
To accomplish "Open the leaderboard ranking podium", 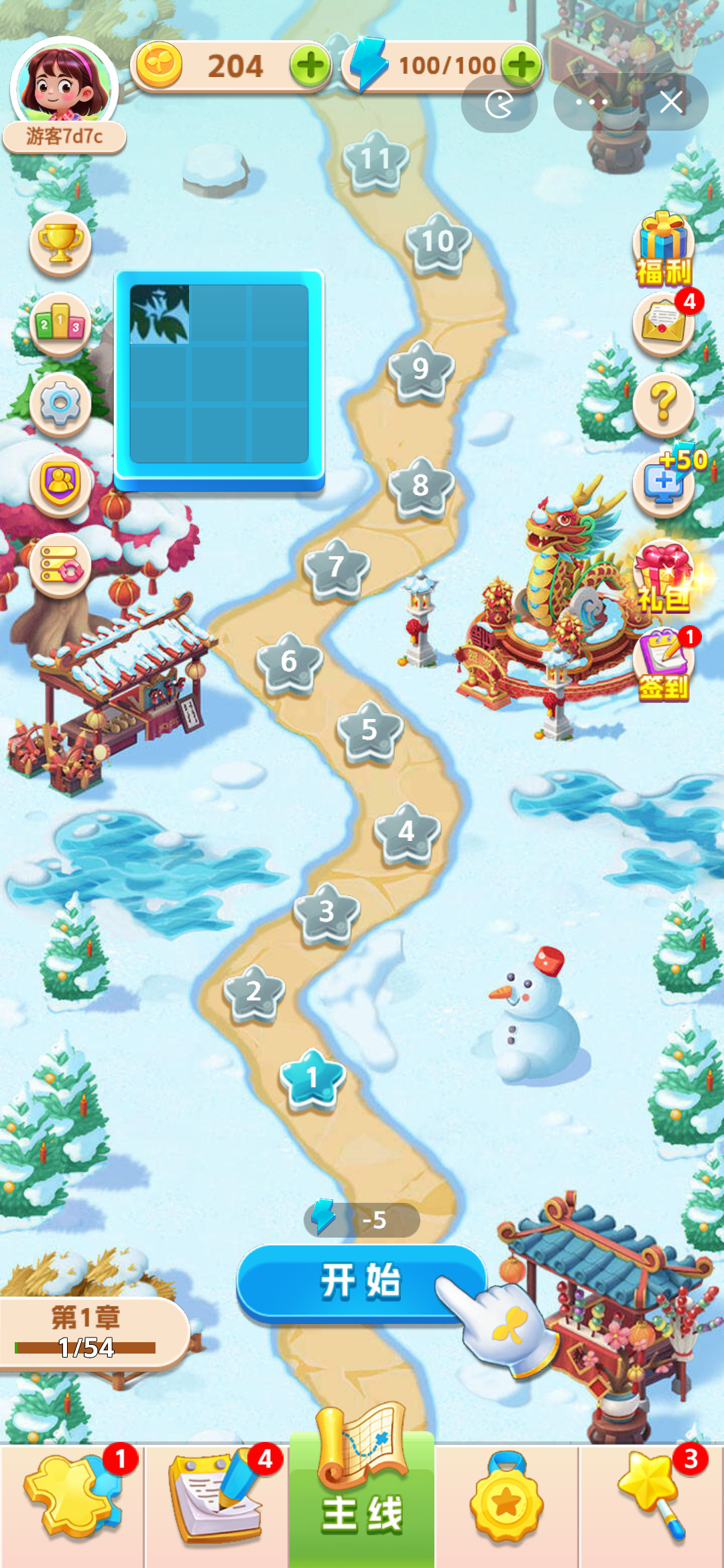I will pos(60,324).
